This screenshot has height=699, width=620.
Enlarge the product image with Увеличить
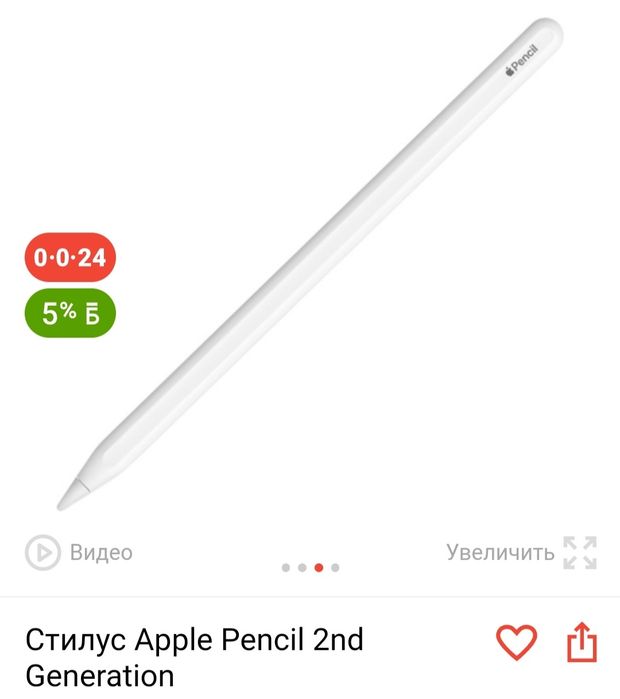tap(521, 552)
